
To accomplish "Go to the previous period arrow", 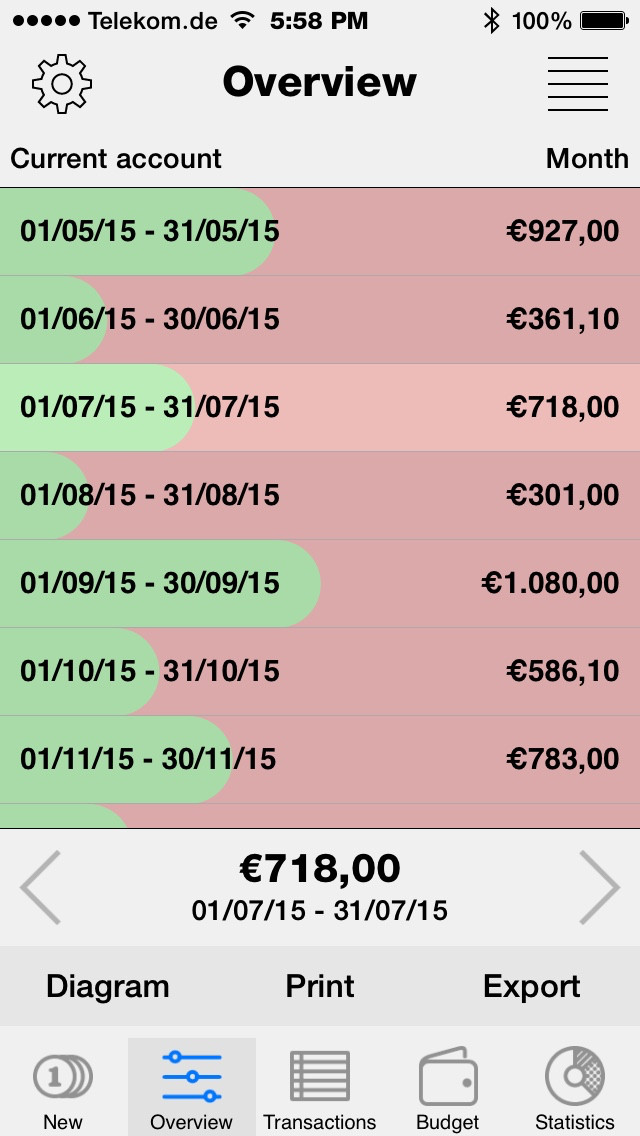I will [40, 888].
